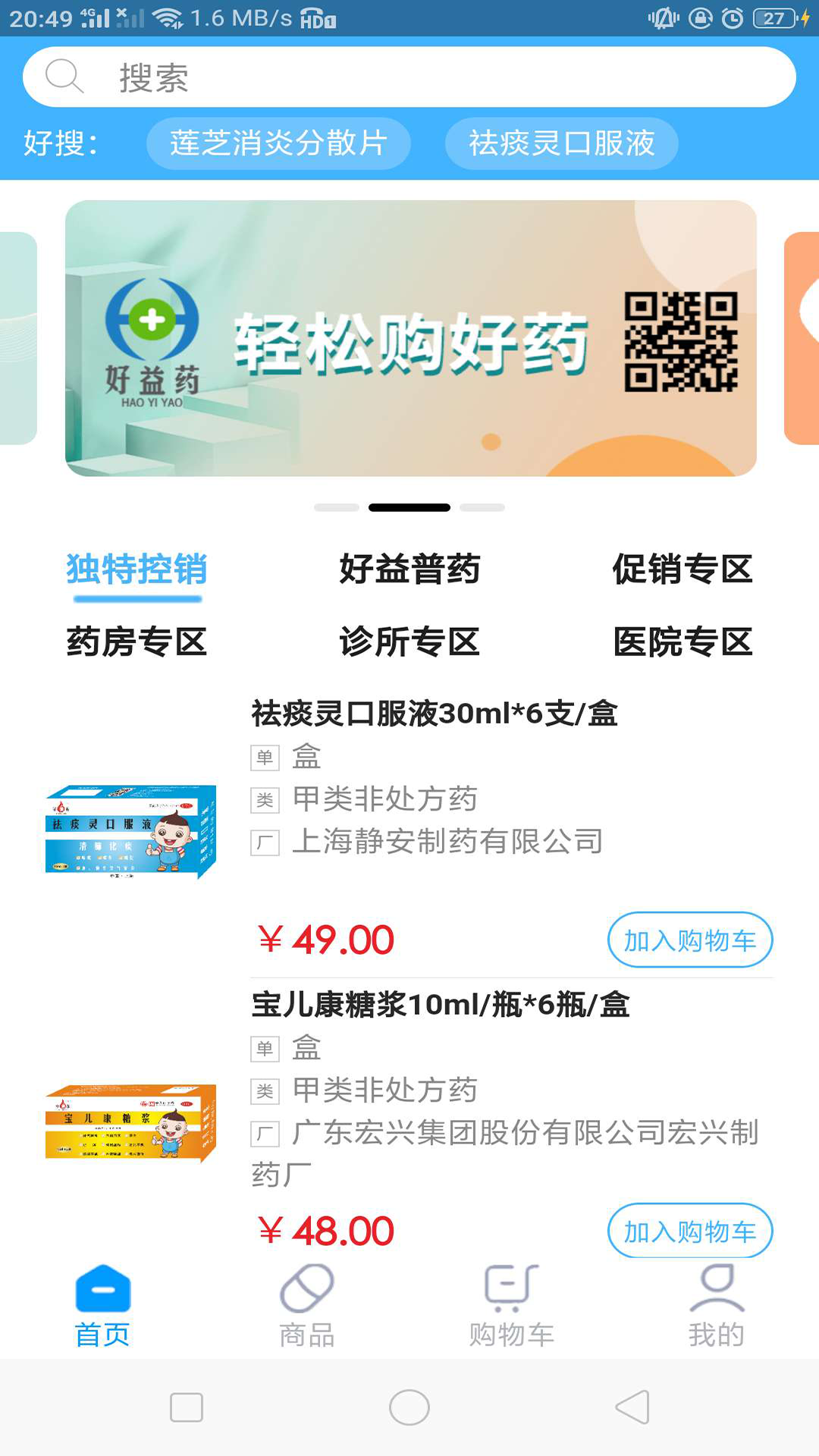Viewport: 819px width, 1456px height.
Task: Open the 轻松购好药 banner
Action: [x=410, y=338]
